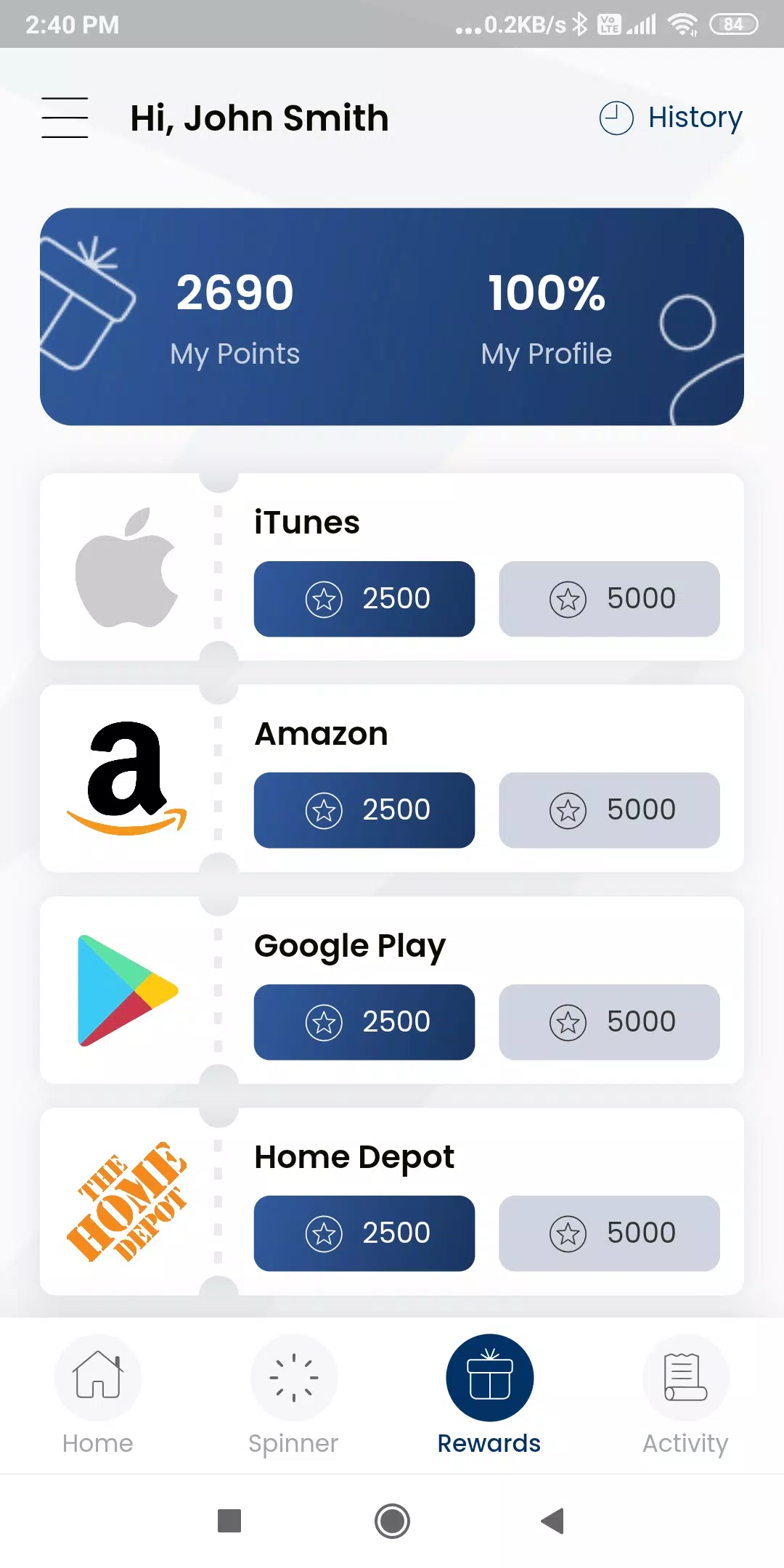This screenshot has height=1568, width=784.
Task: Redeem Google Play 2500 reward
Action: click(x=363, y=1021)
